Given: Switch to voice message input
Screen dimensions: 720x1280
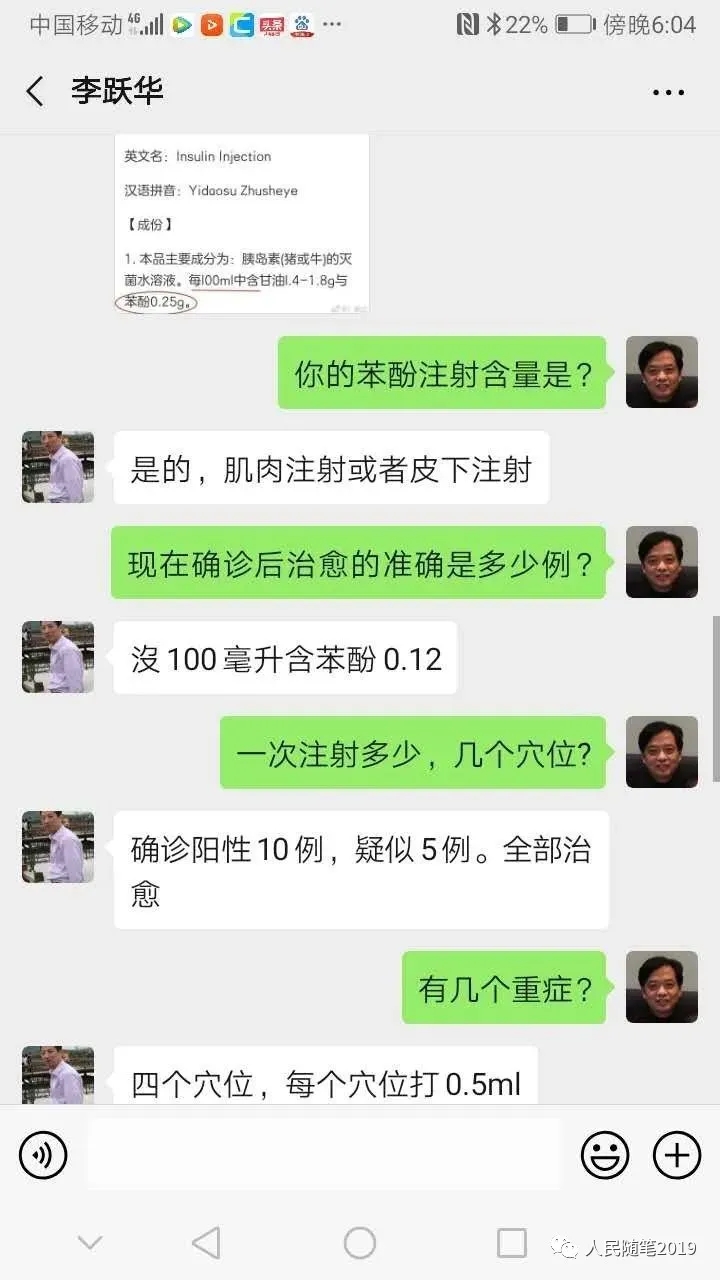Looking at the screenshot, I should pos(43,1156).
